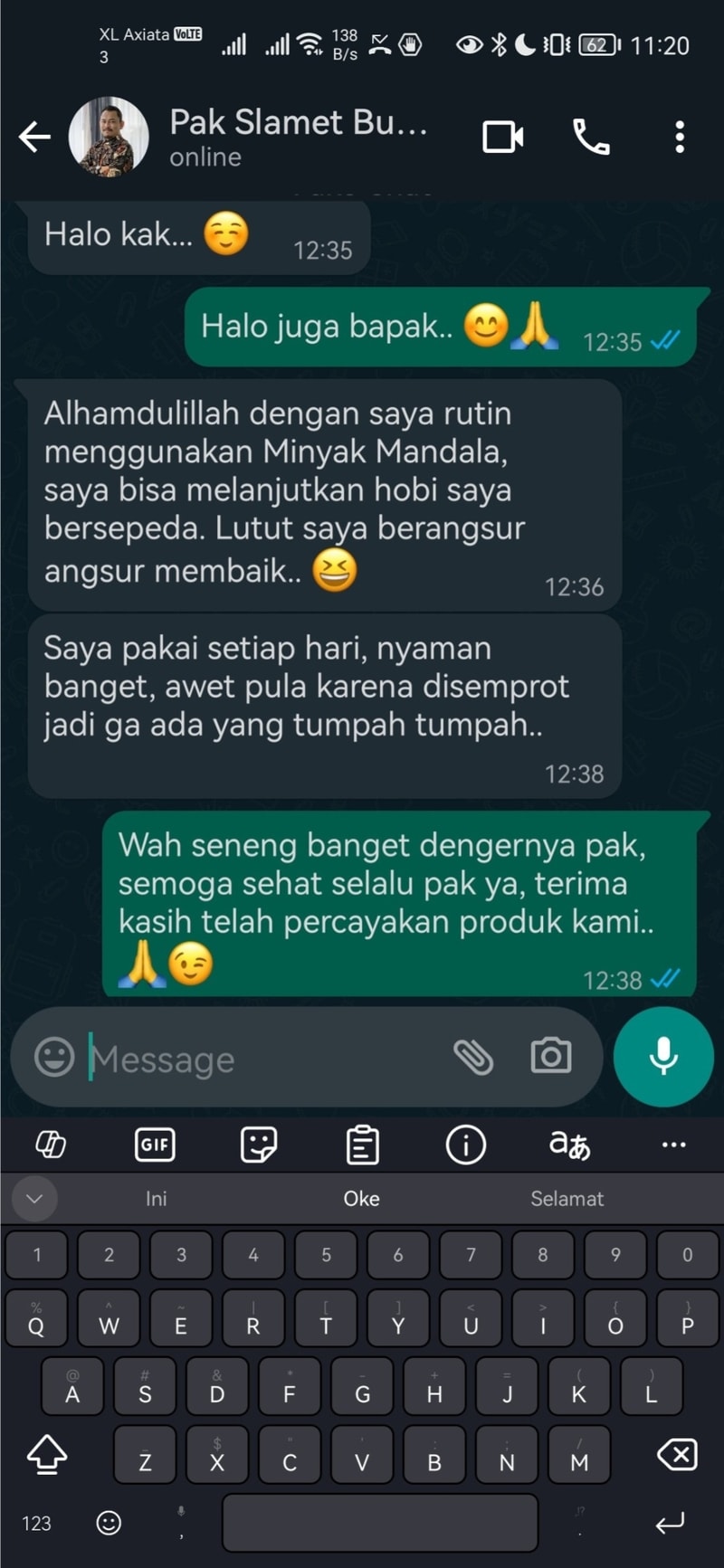Open the emoji picker in message box

(x=54, y=1057)
